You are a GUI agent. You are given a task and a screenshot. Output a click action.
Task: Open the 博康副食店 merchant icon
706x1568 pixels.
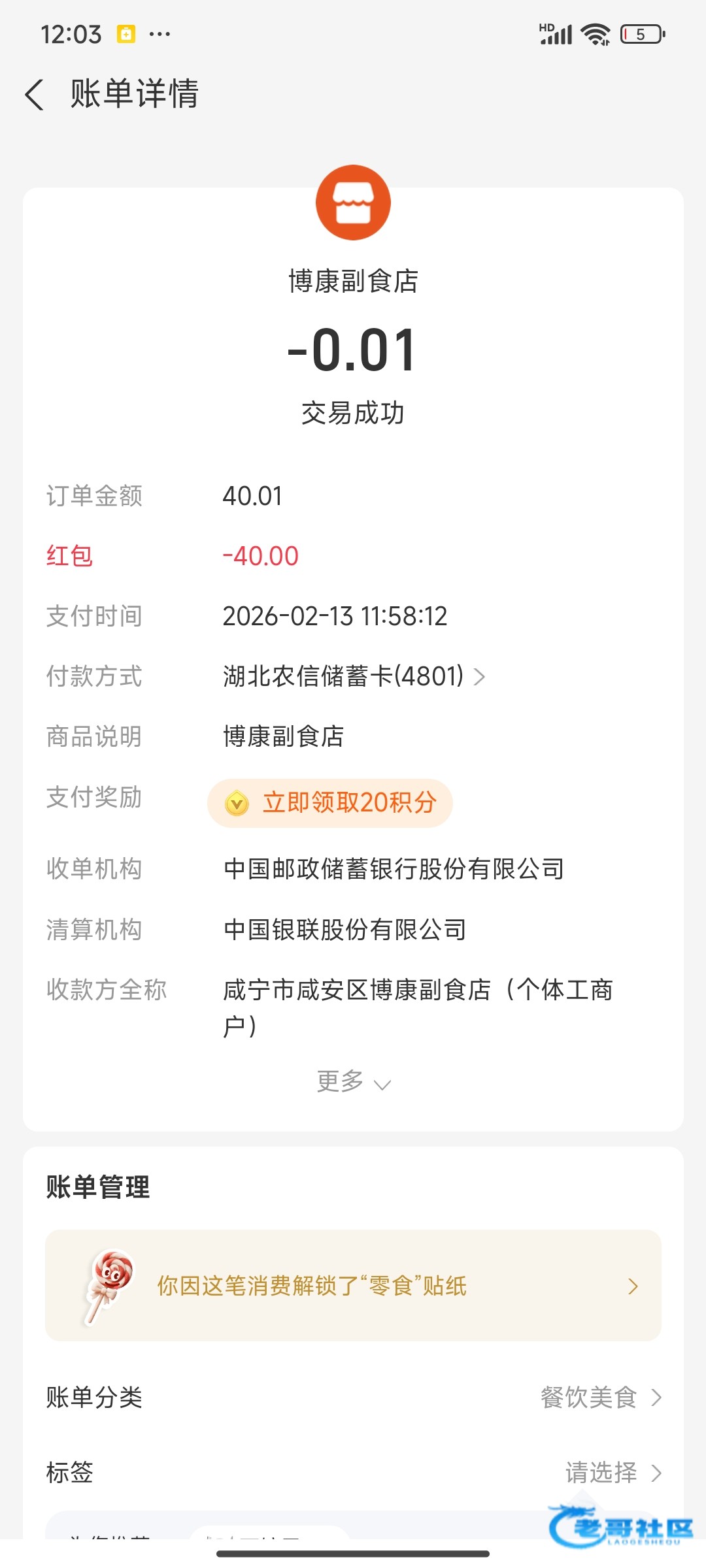click(353, 203)
